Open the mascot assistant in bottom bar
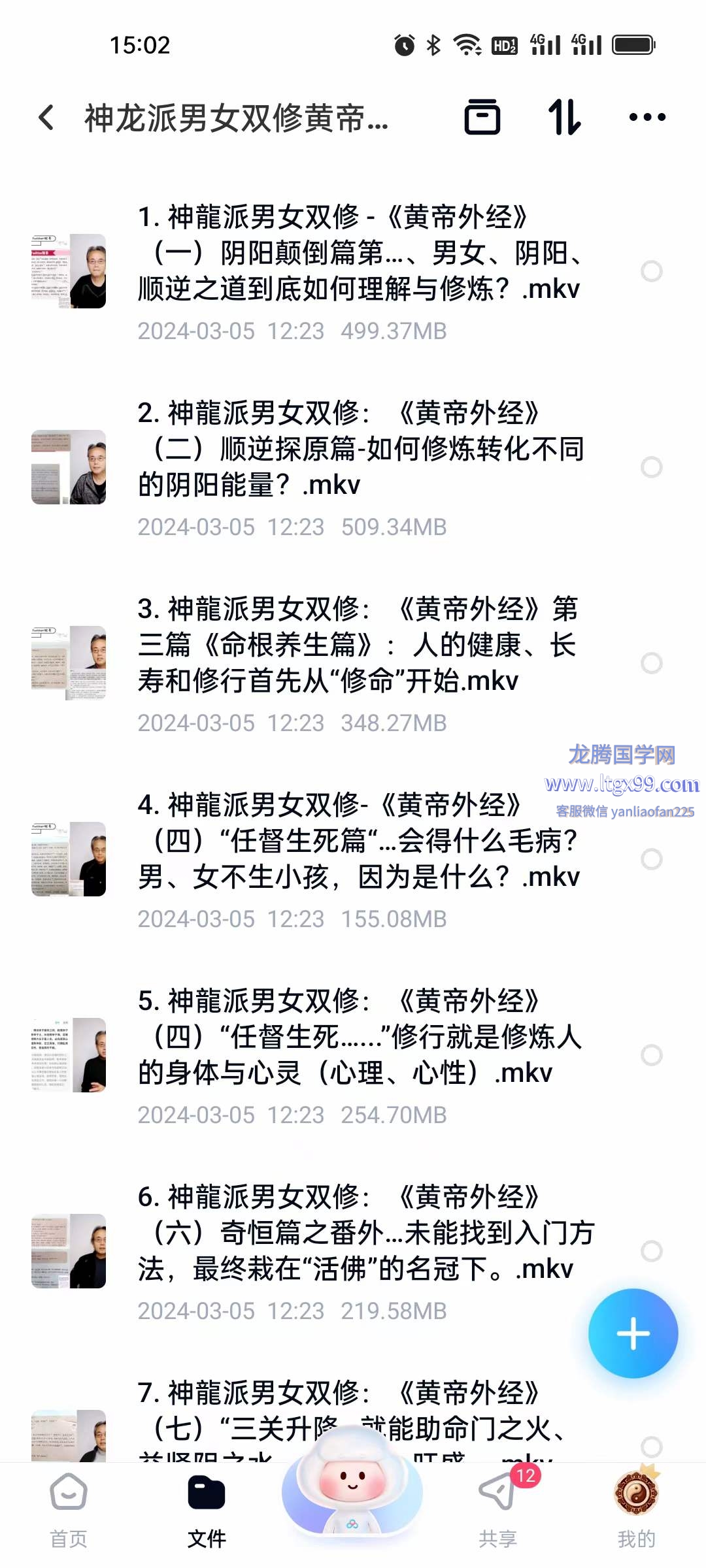The image size is (706, 1568). point(352,1496)
